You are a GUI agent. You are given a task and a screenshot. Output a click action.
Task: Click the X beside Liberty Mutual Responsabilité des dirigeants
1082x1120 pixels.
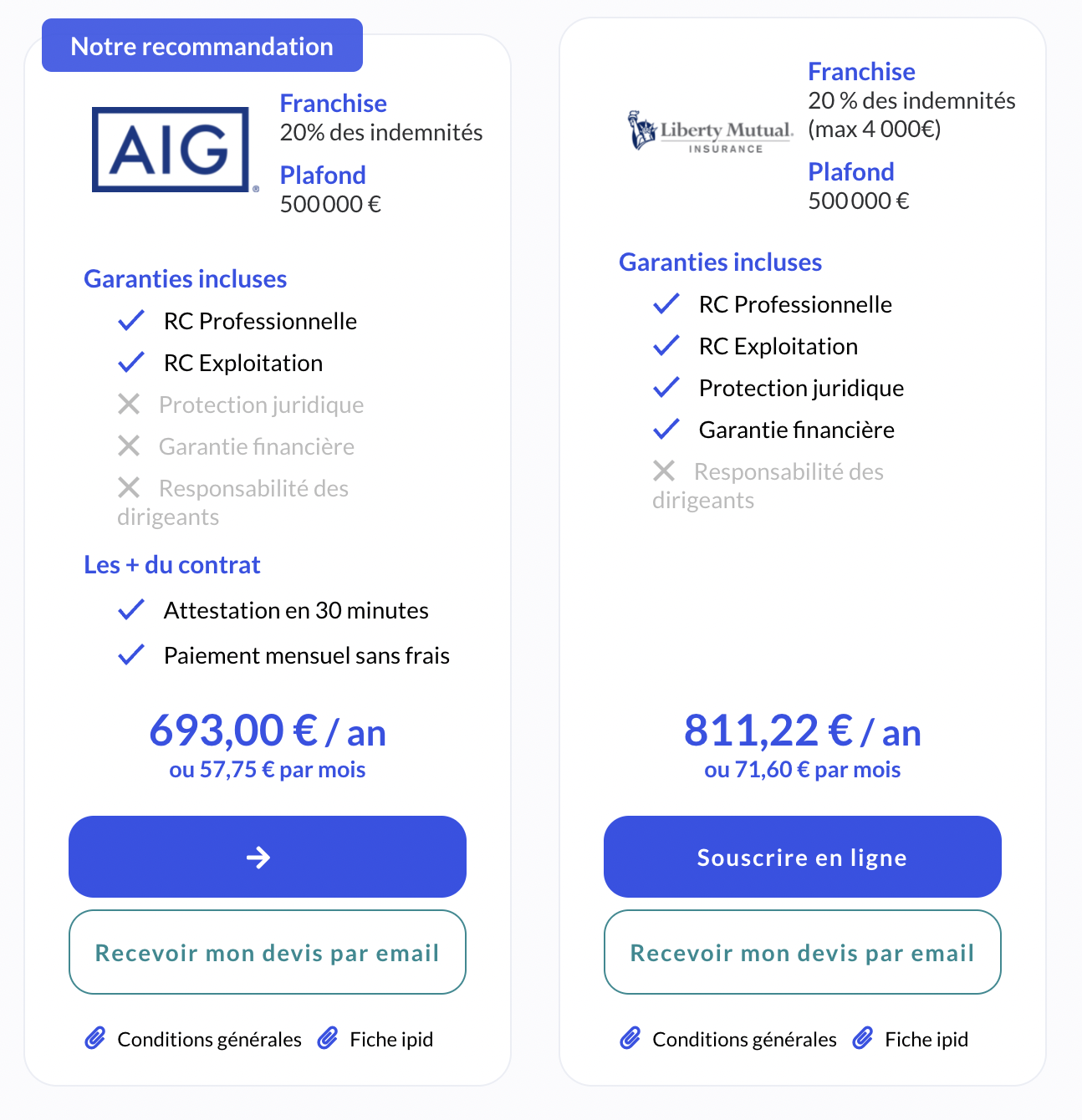coord(665,471)
